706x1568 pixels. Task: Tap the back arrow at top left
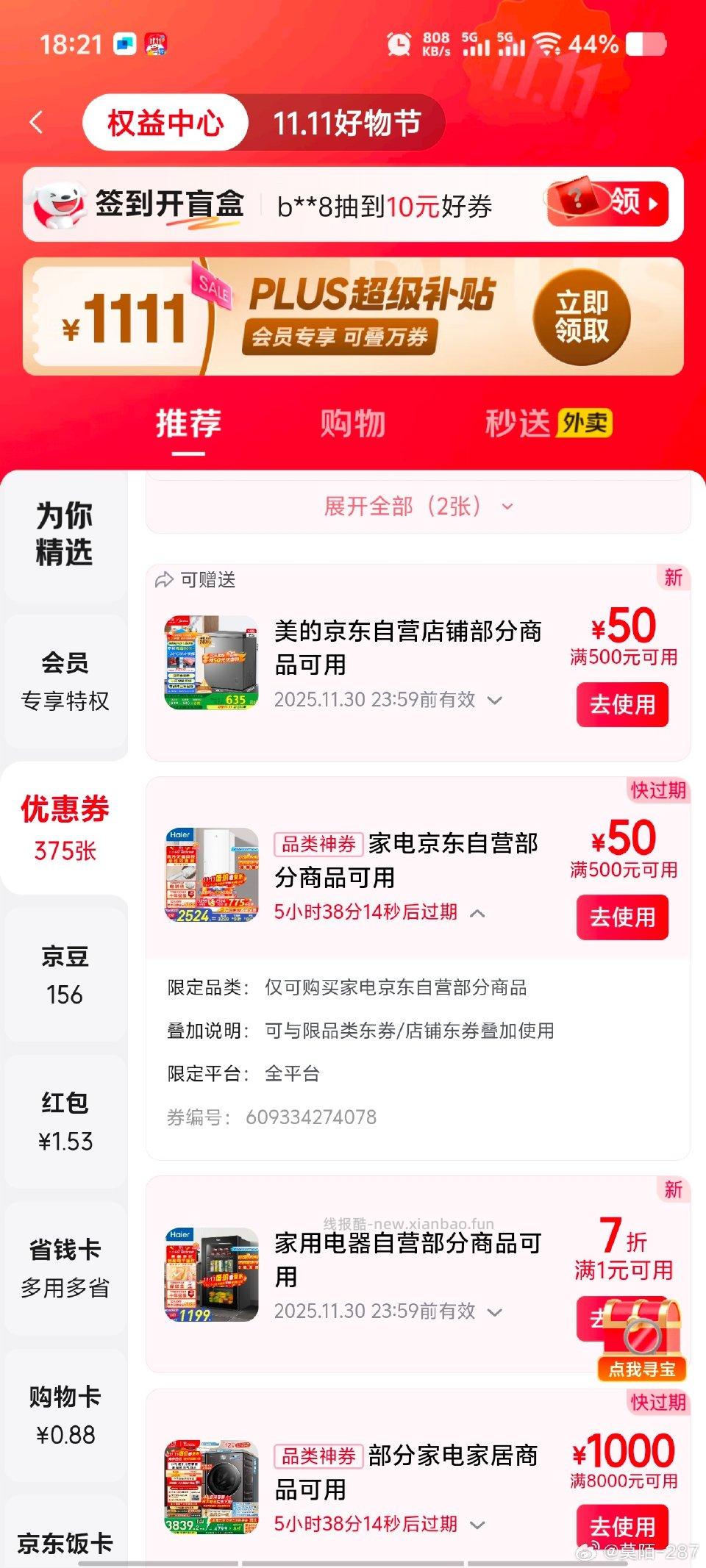pos(37,121)
